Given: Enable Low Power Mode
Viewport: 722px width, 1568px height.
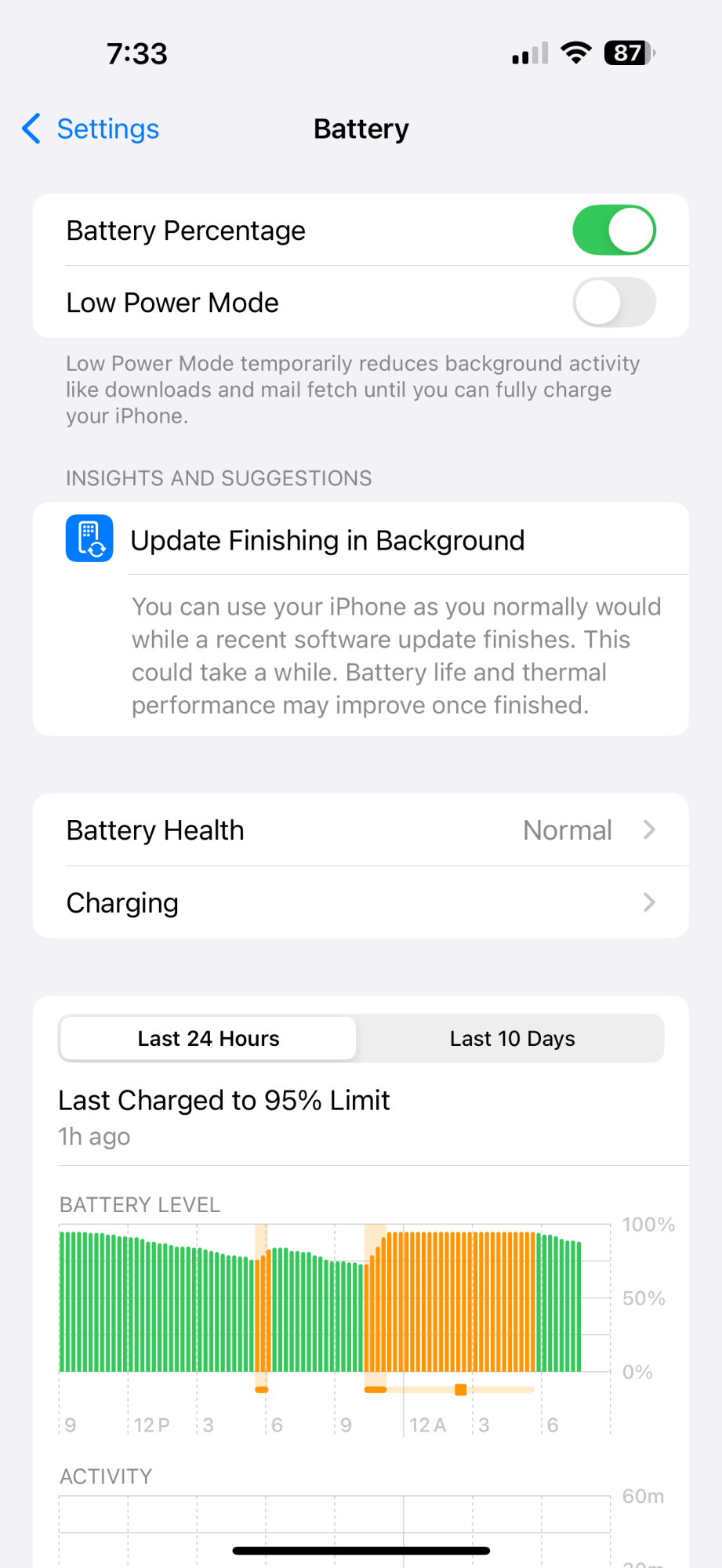Looking at the screenshot, I should (x=614, y=303).
